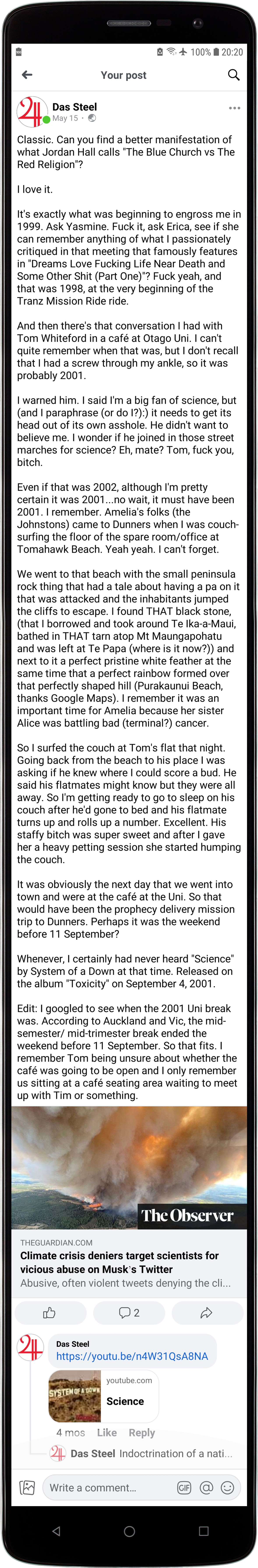This screenshot has width=258, height=1568.
Task: Like Das Steel's comment
Action: (x=107, y=1432)
